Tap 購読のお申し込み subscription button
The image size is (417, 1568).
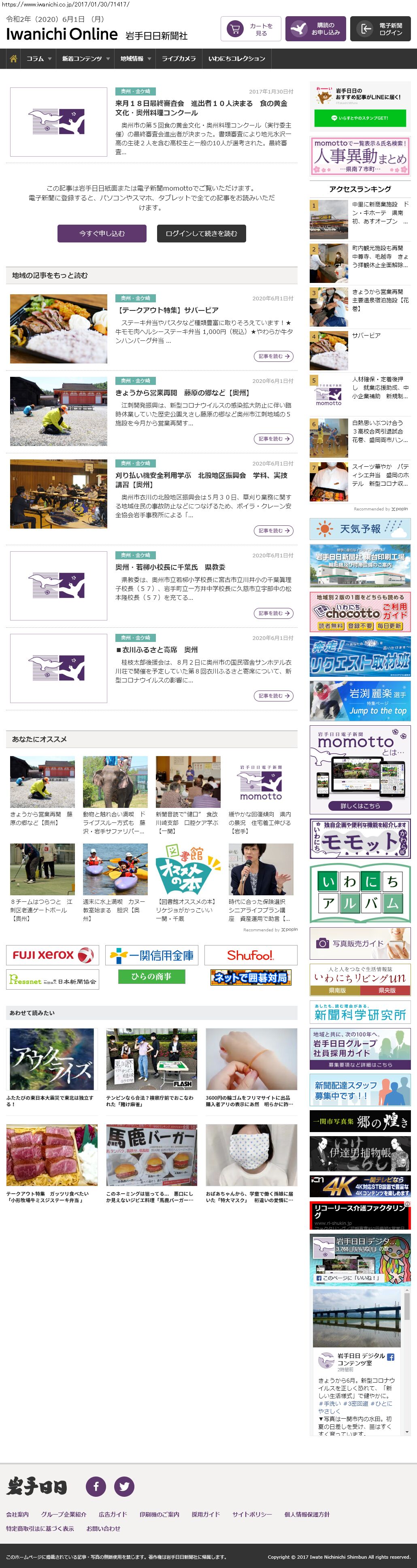(315, 29)
